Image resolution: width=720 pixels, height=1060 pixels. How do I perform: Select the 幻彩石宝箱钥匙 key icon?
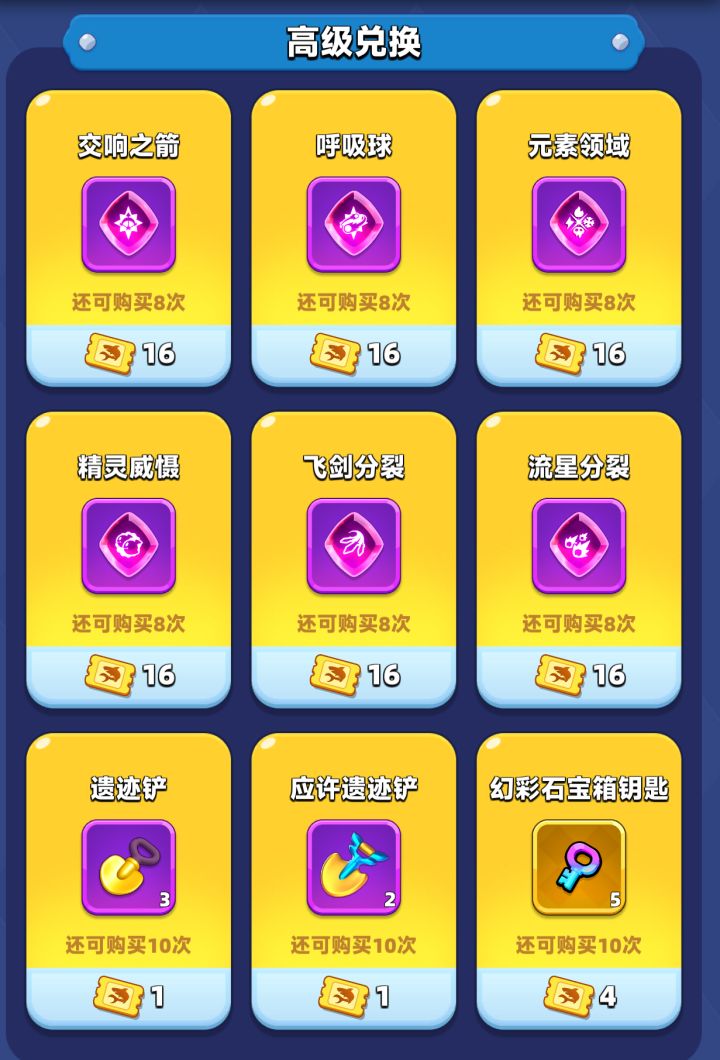[x=578, y=864]
